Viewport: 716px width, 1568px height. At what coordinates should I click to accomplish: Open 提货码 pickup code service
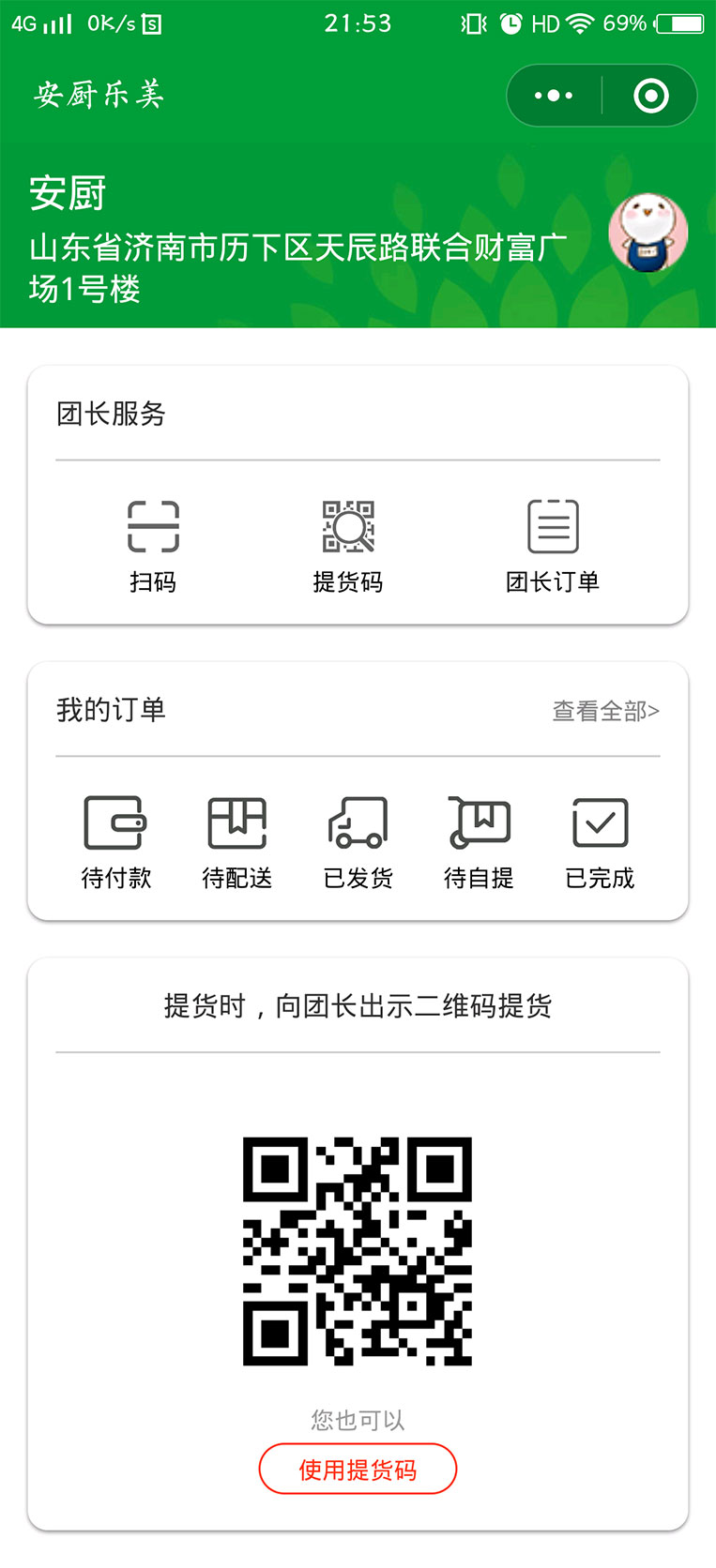point(348,545)
